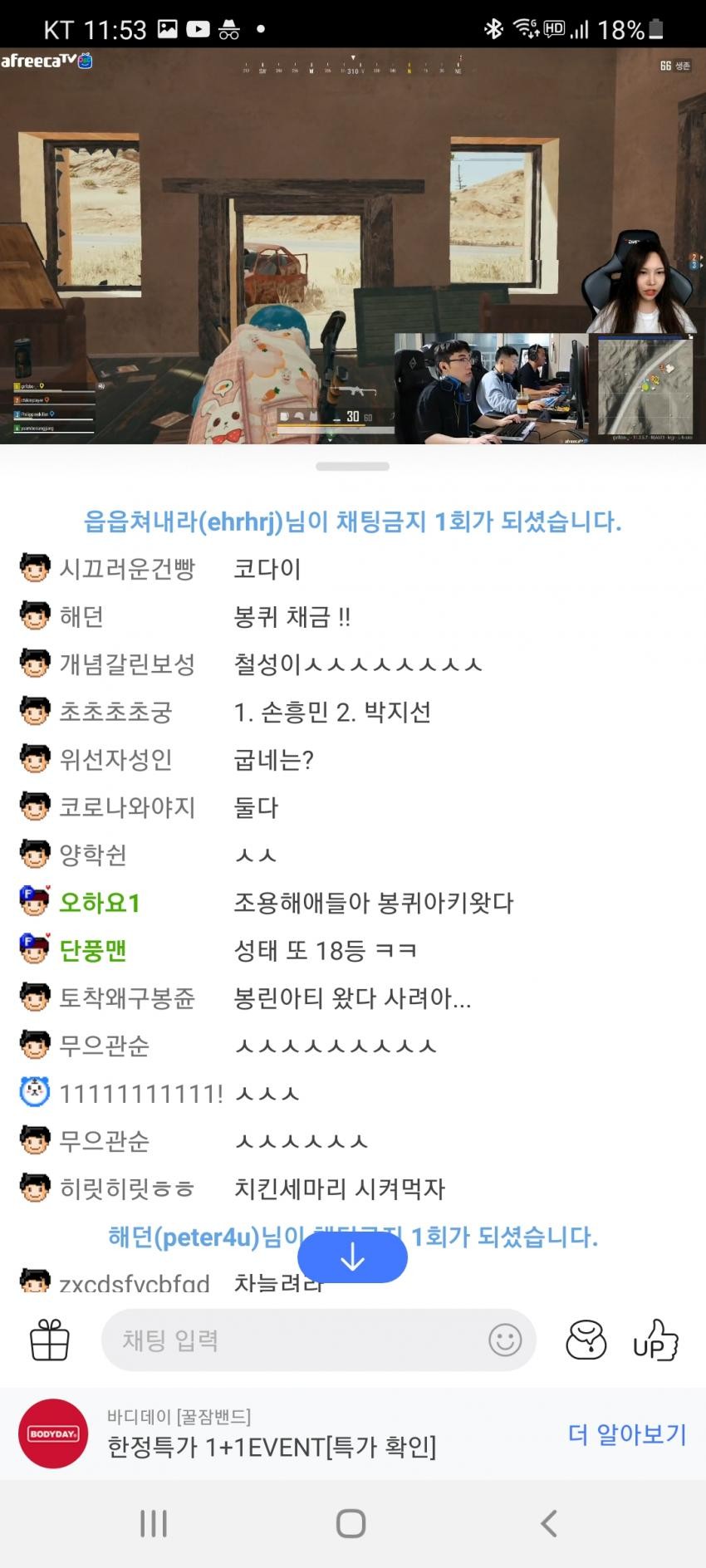Screen dimensions: 706x1568
Task: Tap the drag handle below the video
Action: point(352,467)
